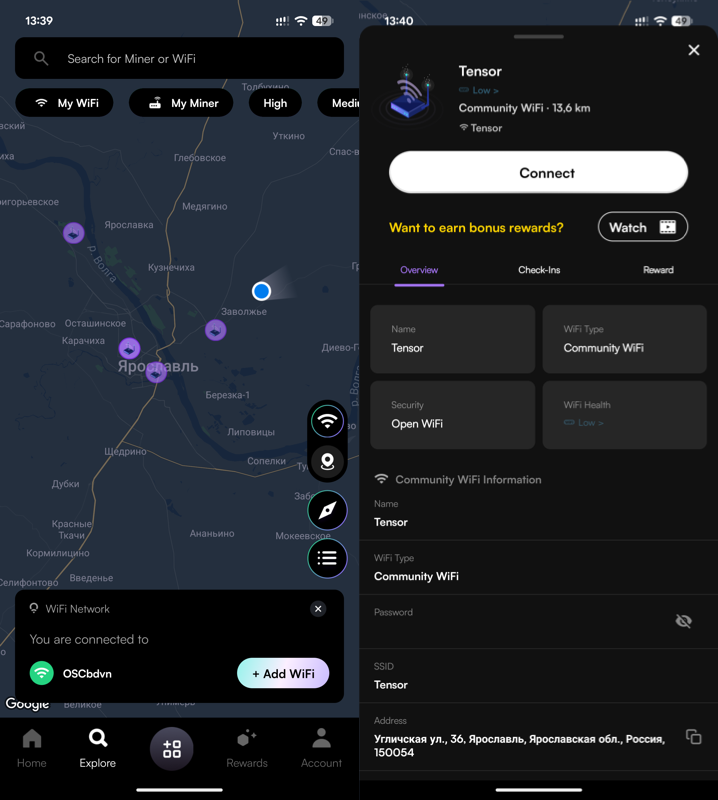Toggle the WiFi map layer button

(x=327, y=421)
